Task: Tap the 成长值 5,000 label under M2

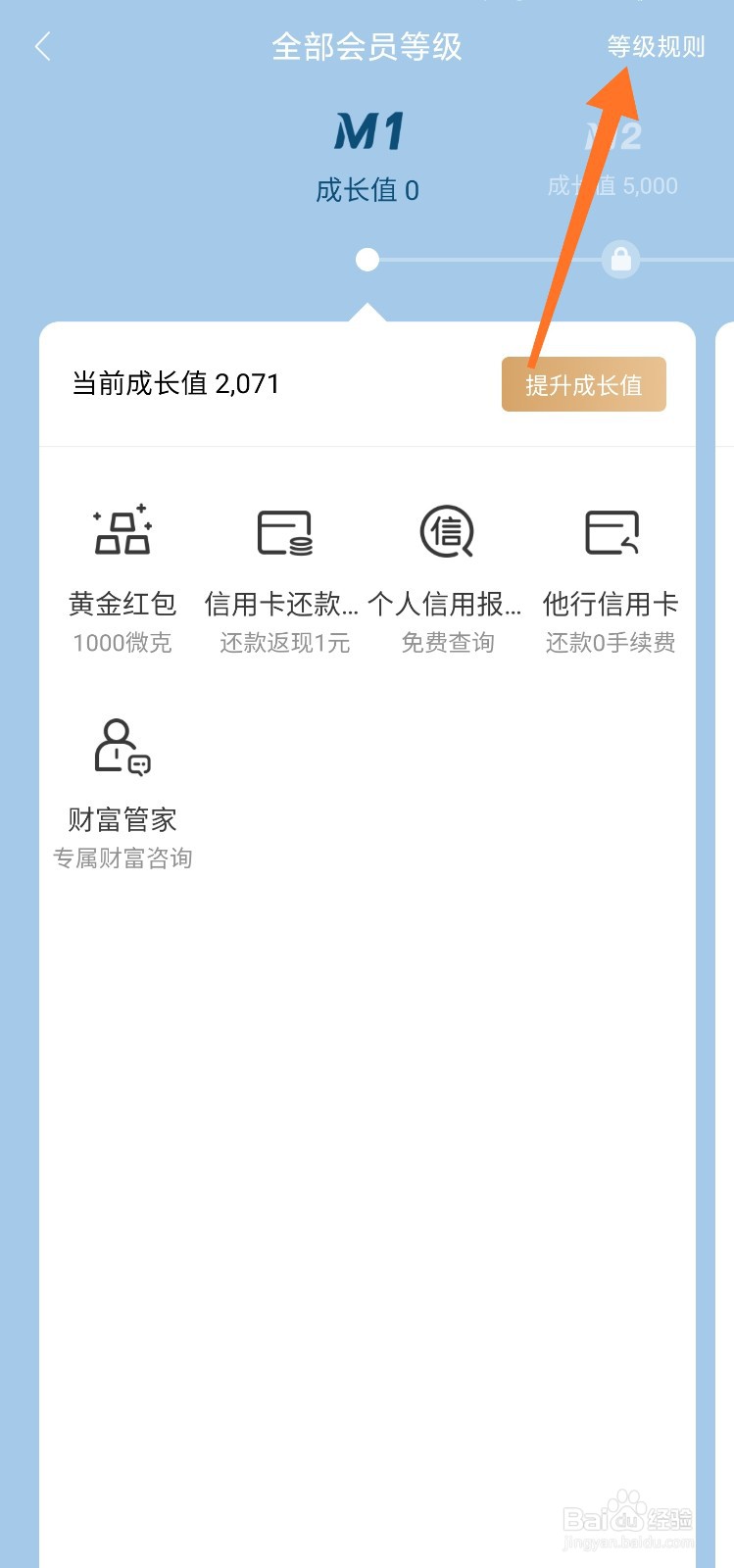Action: [x=613, y=186]
